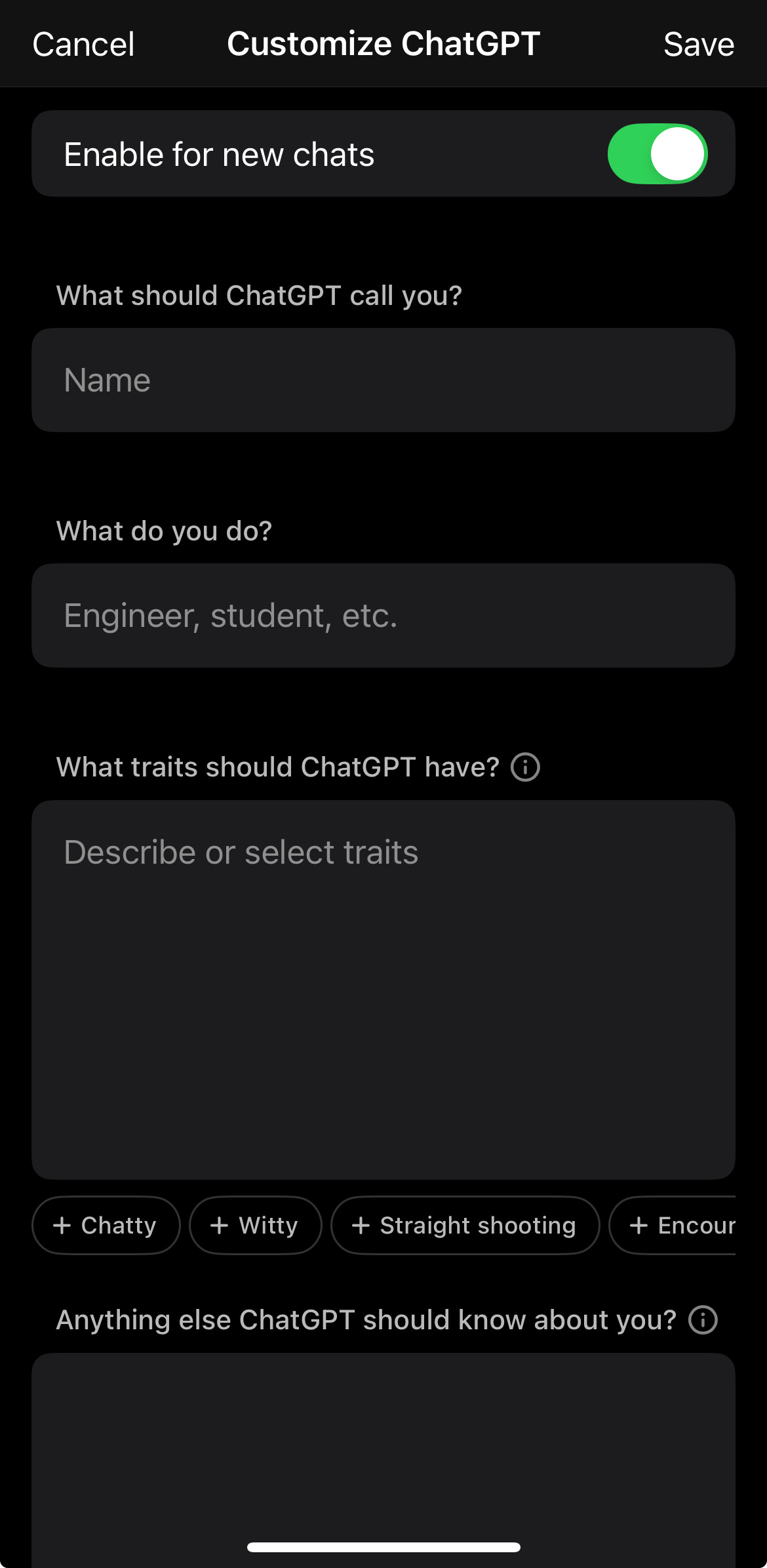
Task: Add the Chatty trait chip
Action: tap(106, 1225)
